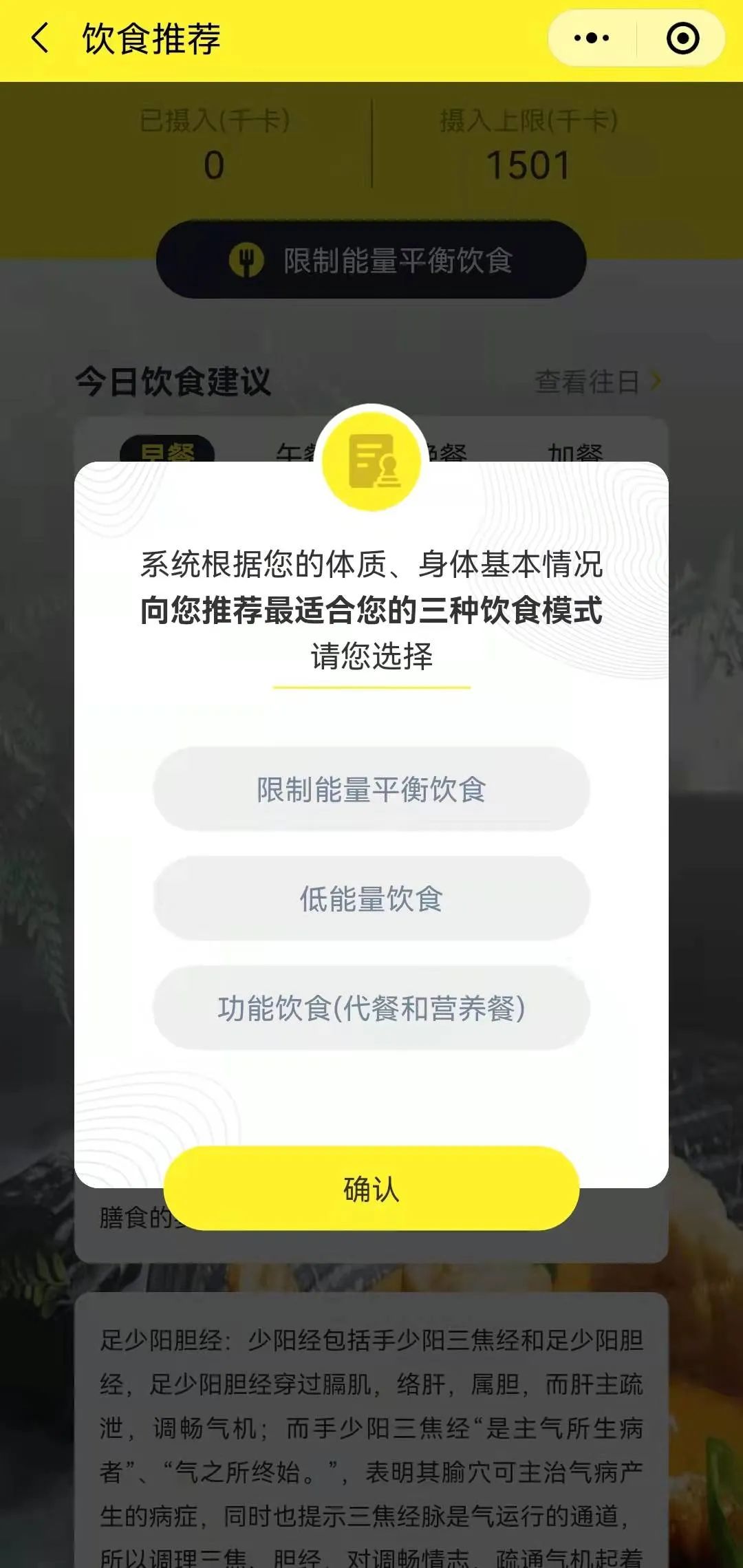The image size is (743, 1568).
Task: Choose 低能量饮食 option
Action: click(371, 899)
